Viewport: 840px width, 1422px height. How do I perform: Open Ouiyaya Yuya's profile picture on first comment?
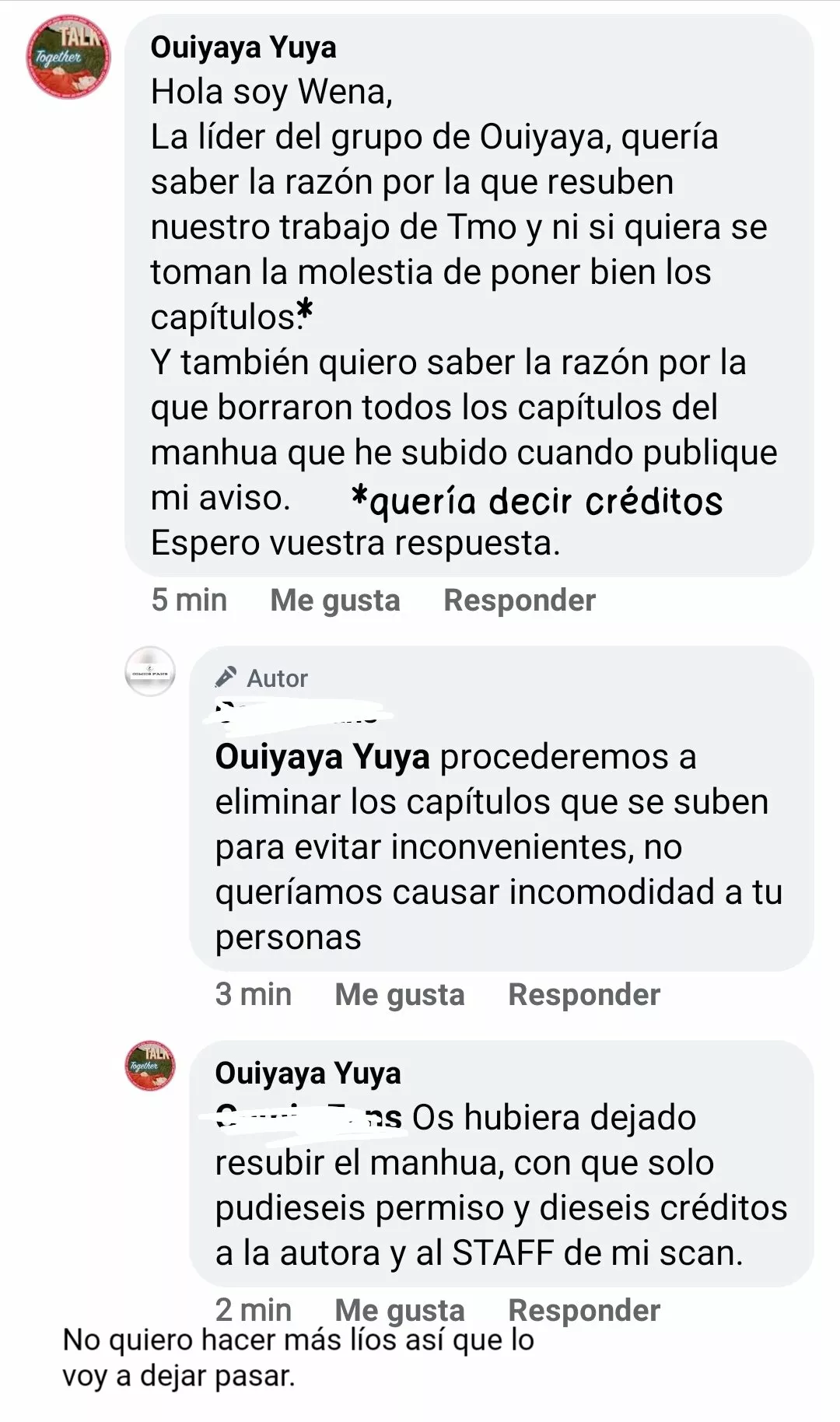point(68,57)
